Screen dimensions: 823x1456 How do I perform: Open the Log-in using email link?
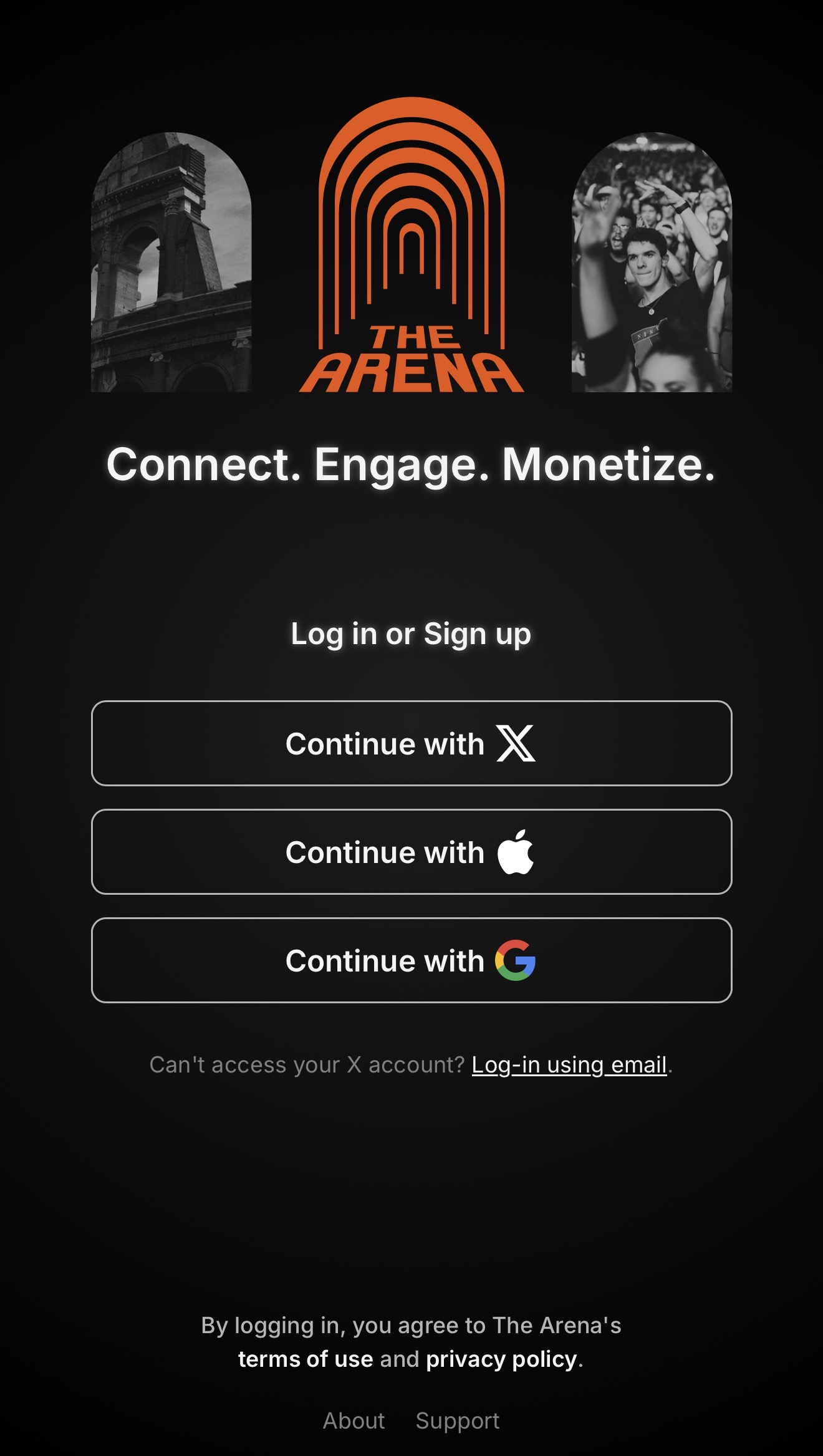pos(569,1065)
